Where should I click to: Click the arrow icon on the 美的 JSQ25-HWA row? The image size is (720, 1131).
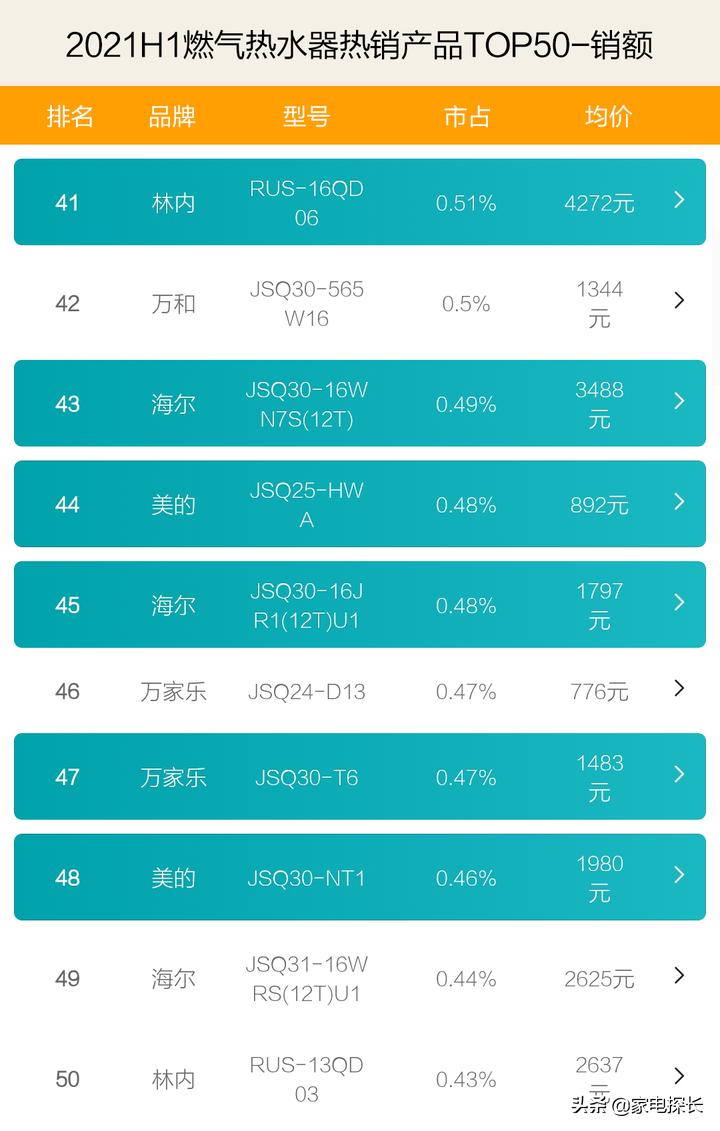[679, 504]
